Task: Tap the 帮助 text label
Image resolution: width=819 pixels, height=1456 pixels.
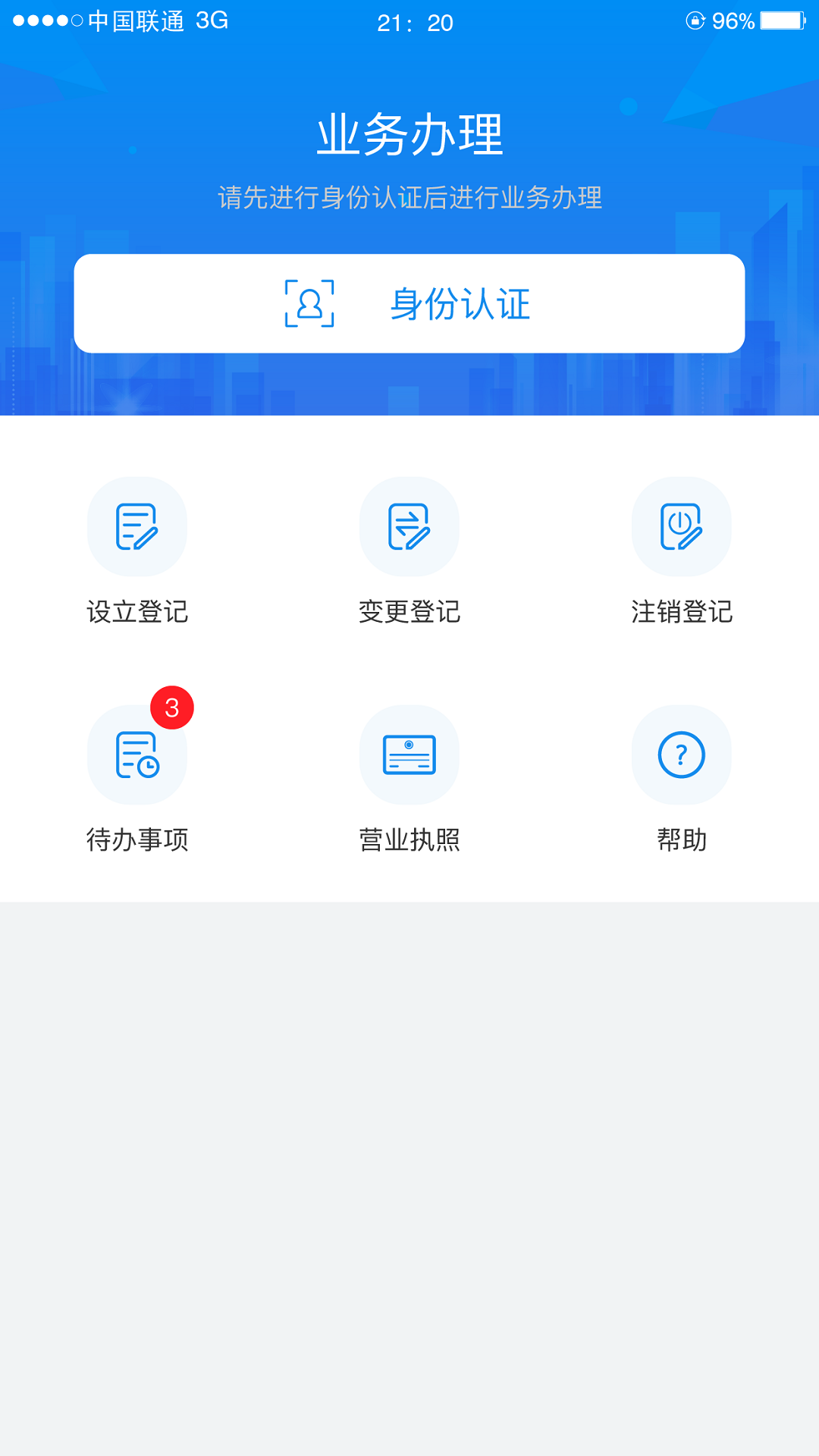Action: click(681, 839)
